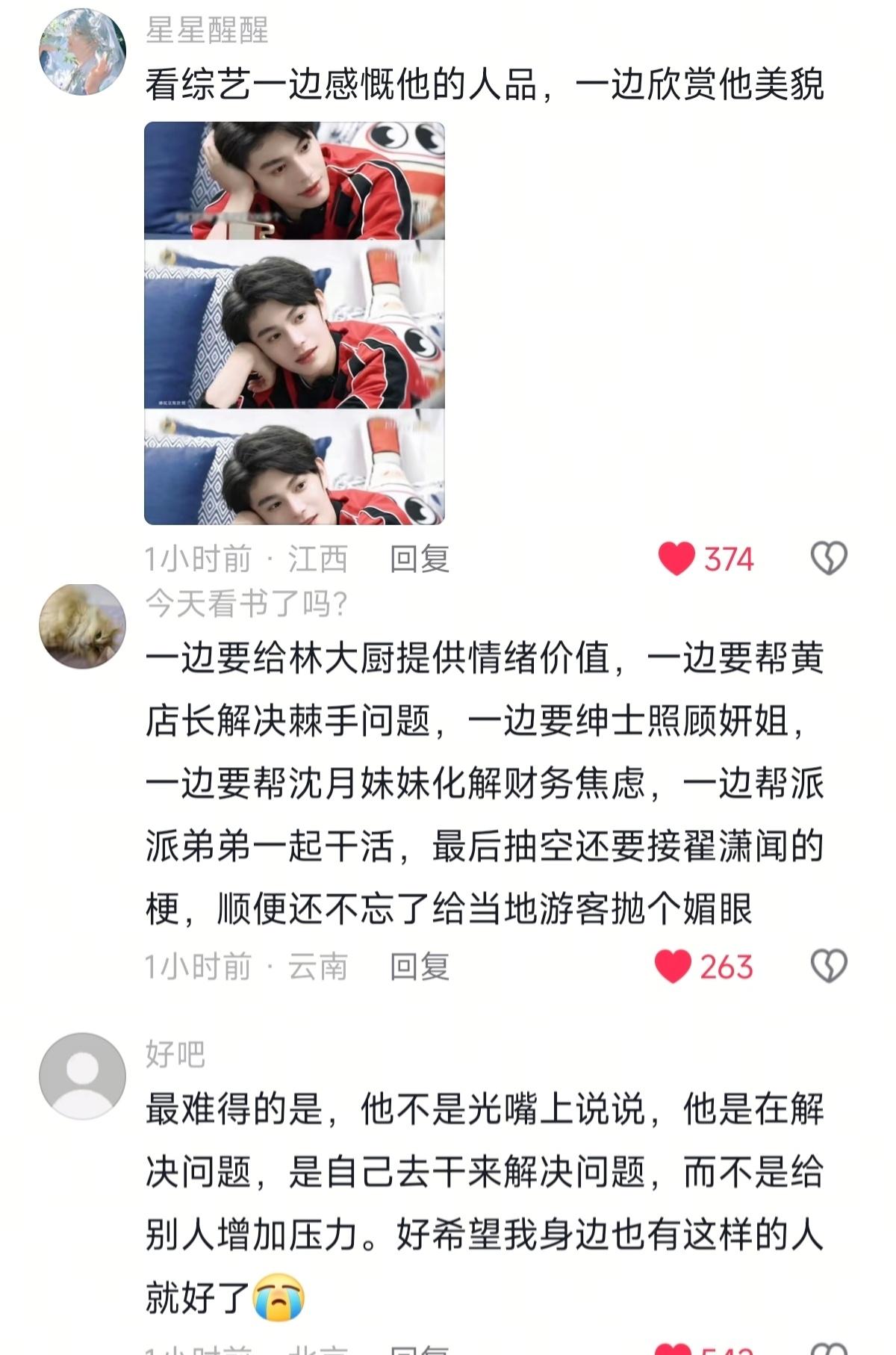Screen dimensions: 896x1355
Task: Dislike 星星醒醒's comment
Action: tap(829, 559)
